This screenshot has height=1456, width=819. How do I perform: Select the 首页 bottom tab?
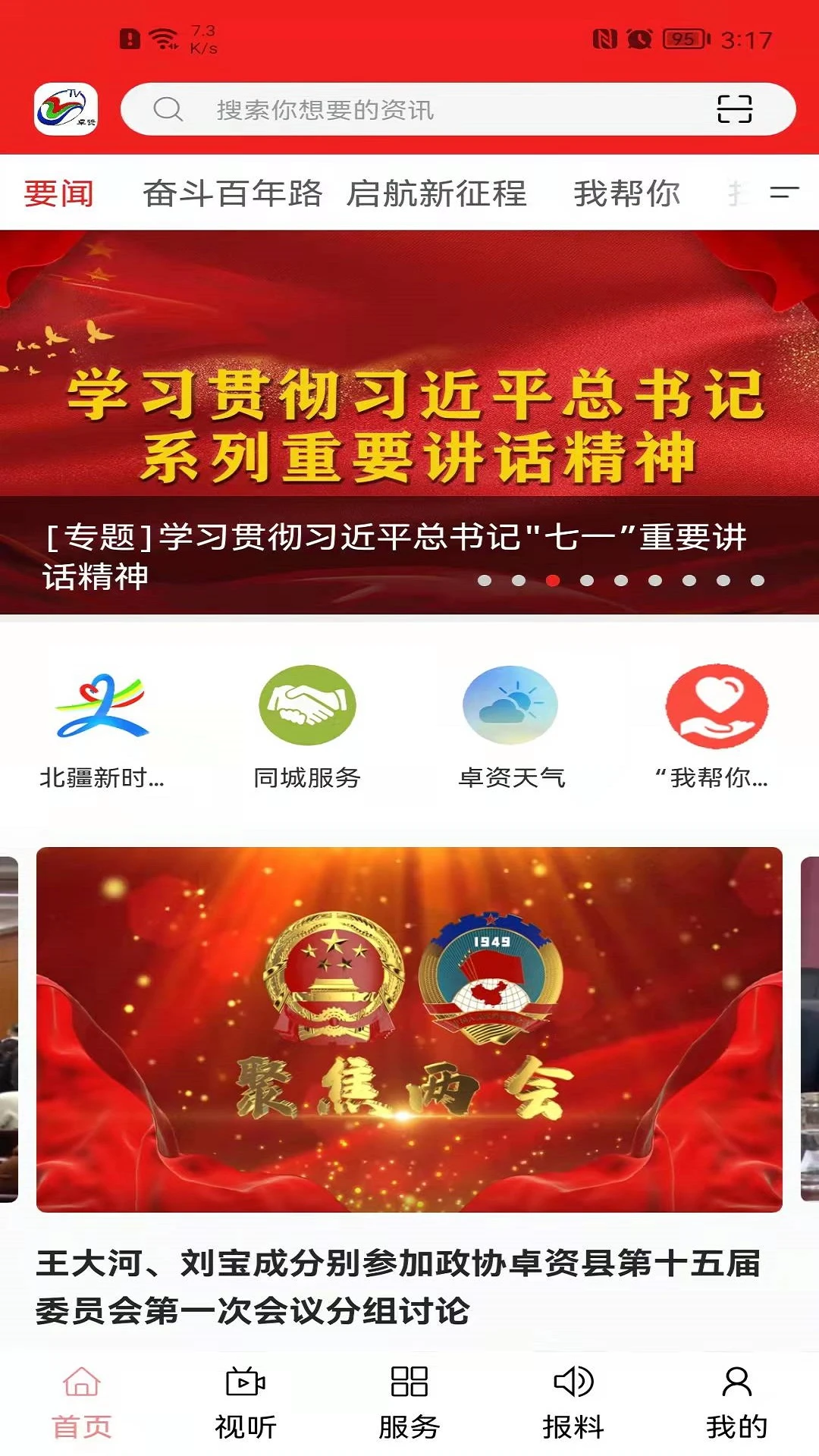tap(81, 1403)
